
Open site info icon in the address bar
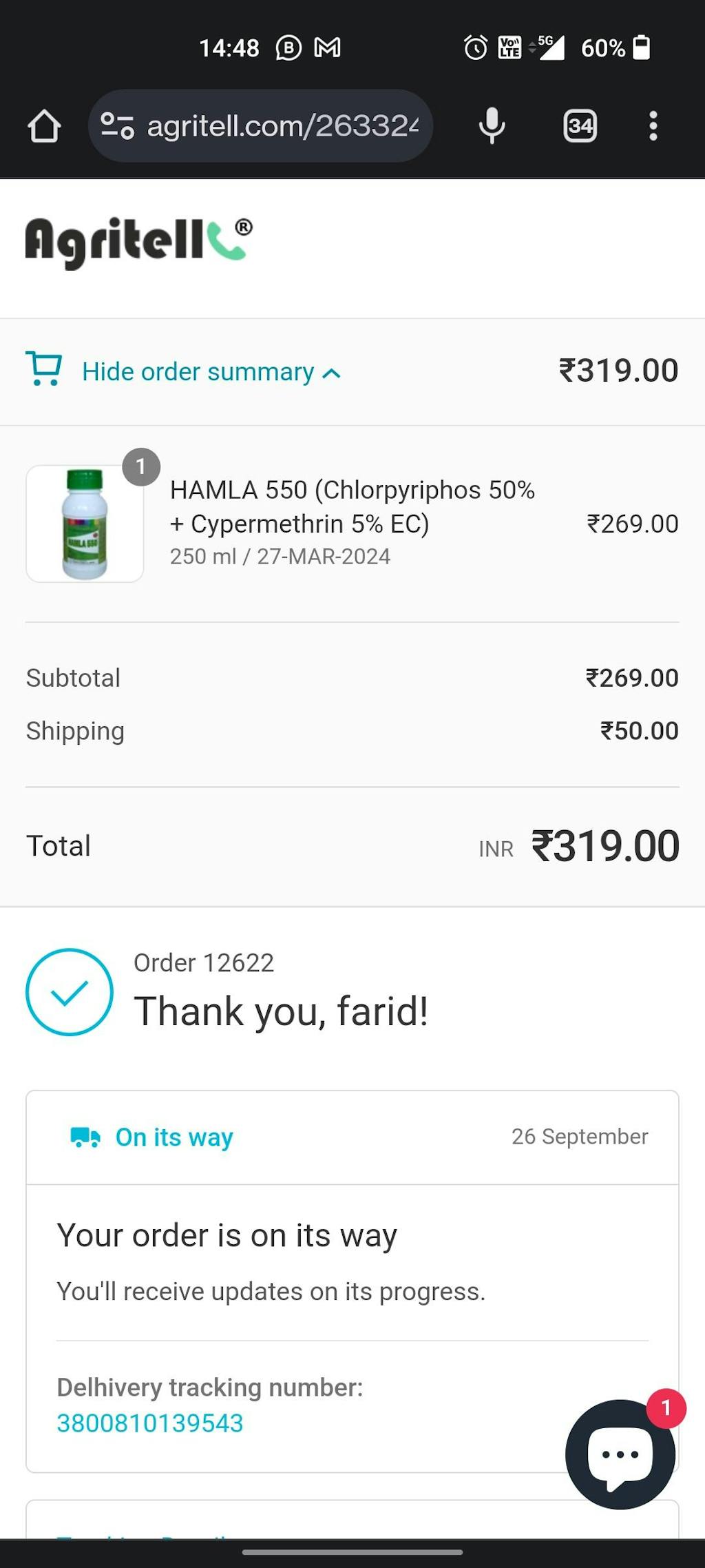point(117,126)
